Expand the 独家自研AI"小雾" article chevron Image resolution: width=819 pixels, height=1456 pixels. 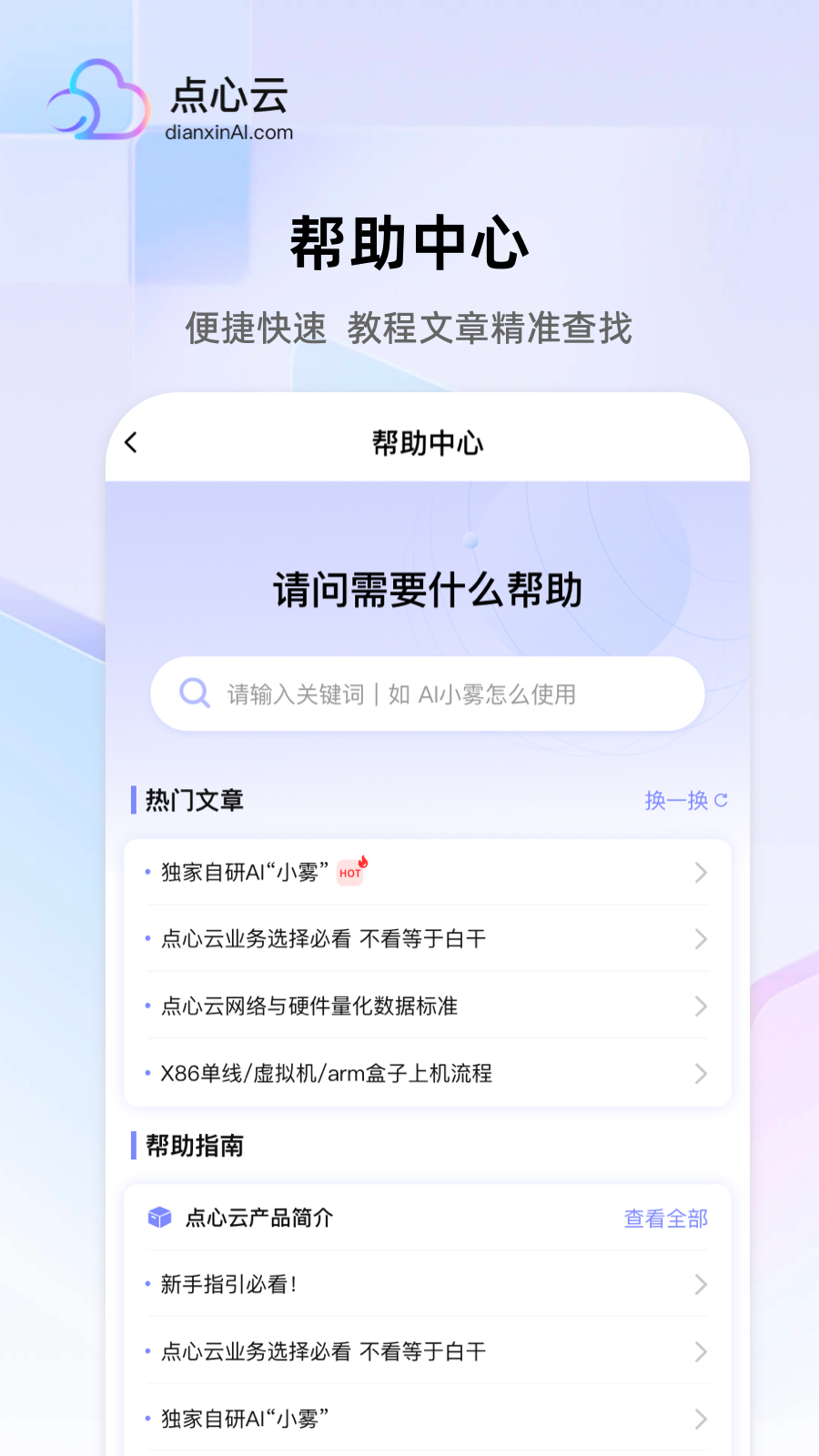click(700, 872)
